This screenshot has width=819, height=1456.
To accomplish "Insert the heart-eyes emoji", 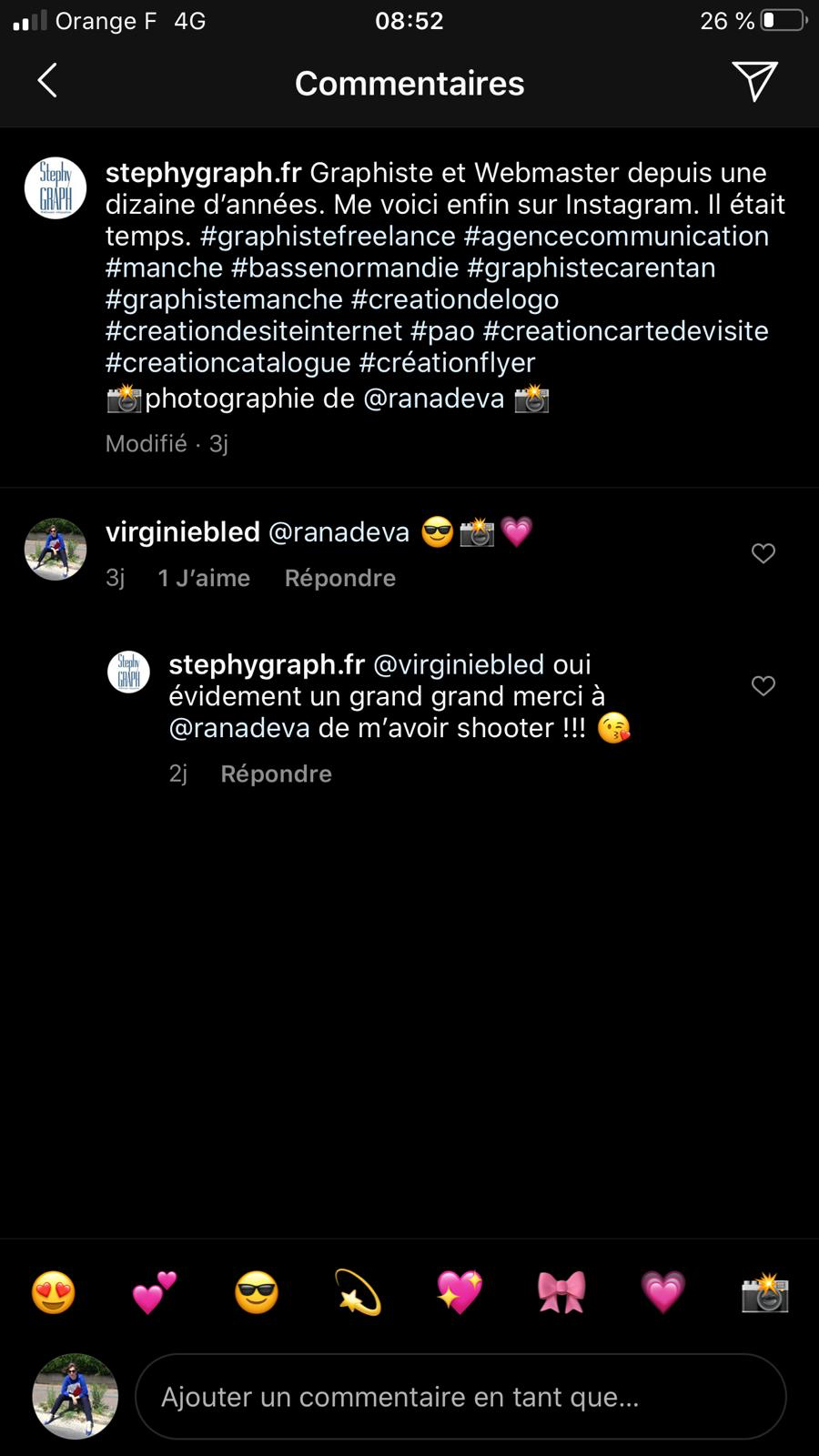I will click(x=54, y=1292).
